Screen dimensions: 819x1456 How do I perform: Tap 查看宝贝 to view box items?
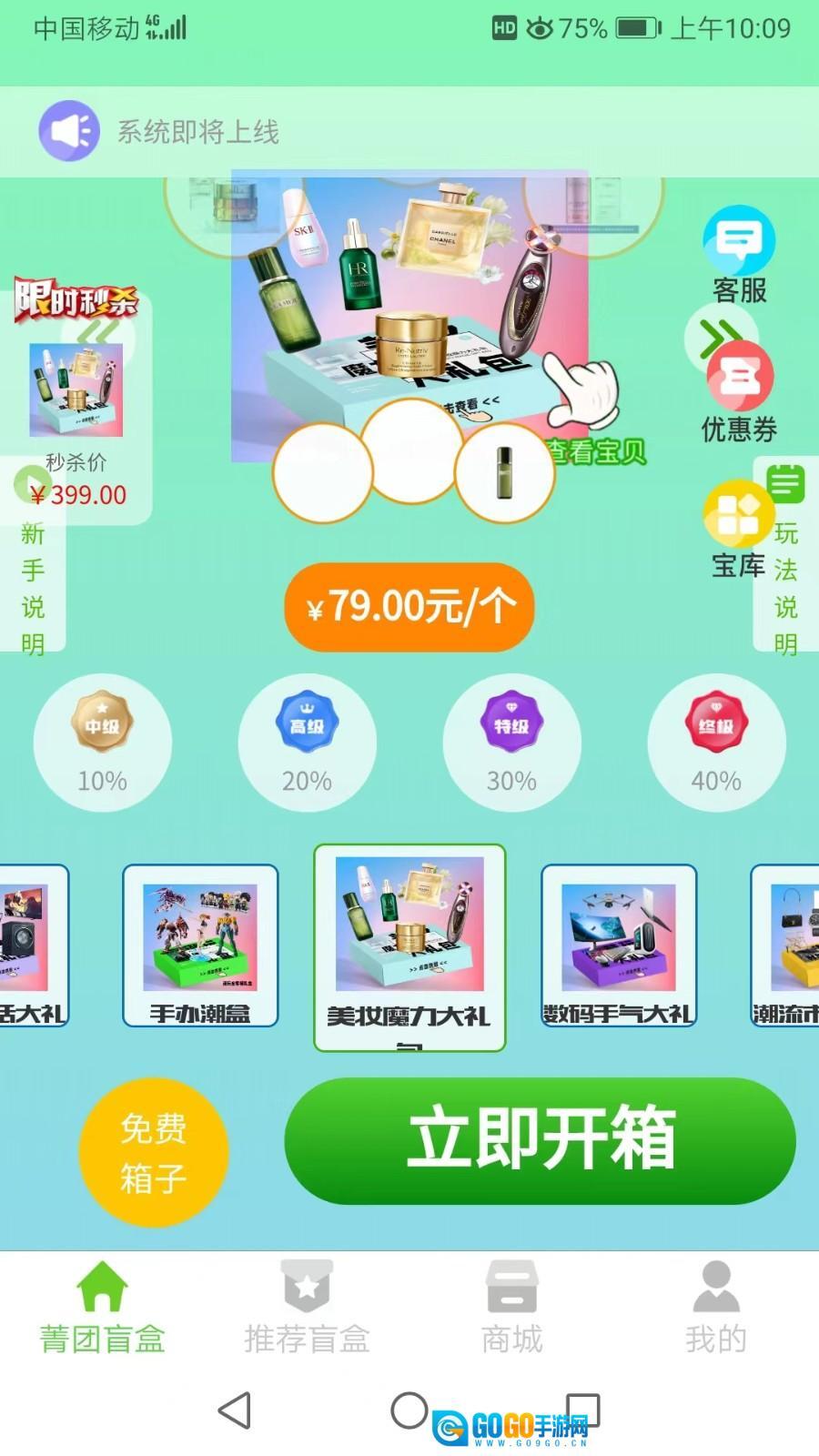pyautogui.click(x=596, y=450)
